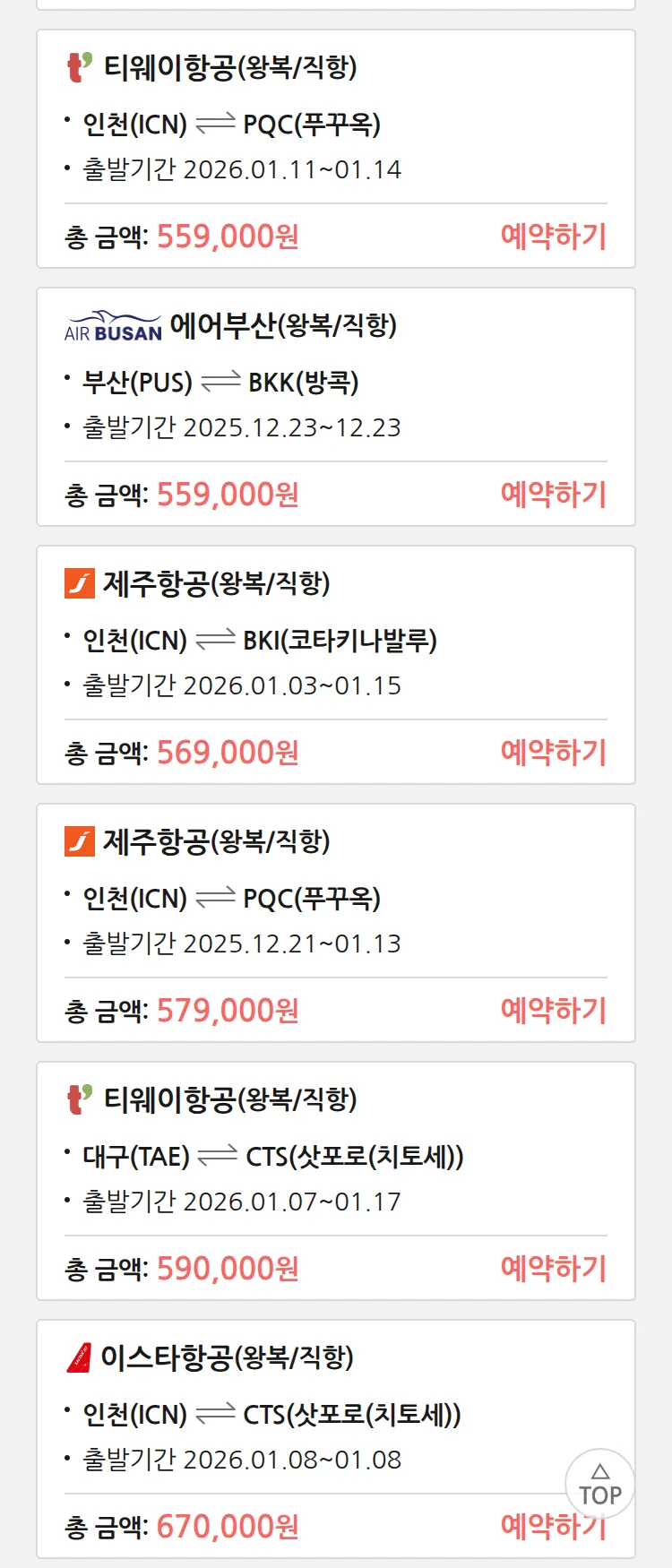This screenshot has height=1568, width=672.
Task: Tap 예약하기 for 제주항공 코타키나발루 flight
Action: click(553, 753)
